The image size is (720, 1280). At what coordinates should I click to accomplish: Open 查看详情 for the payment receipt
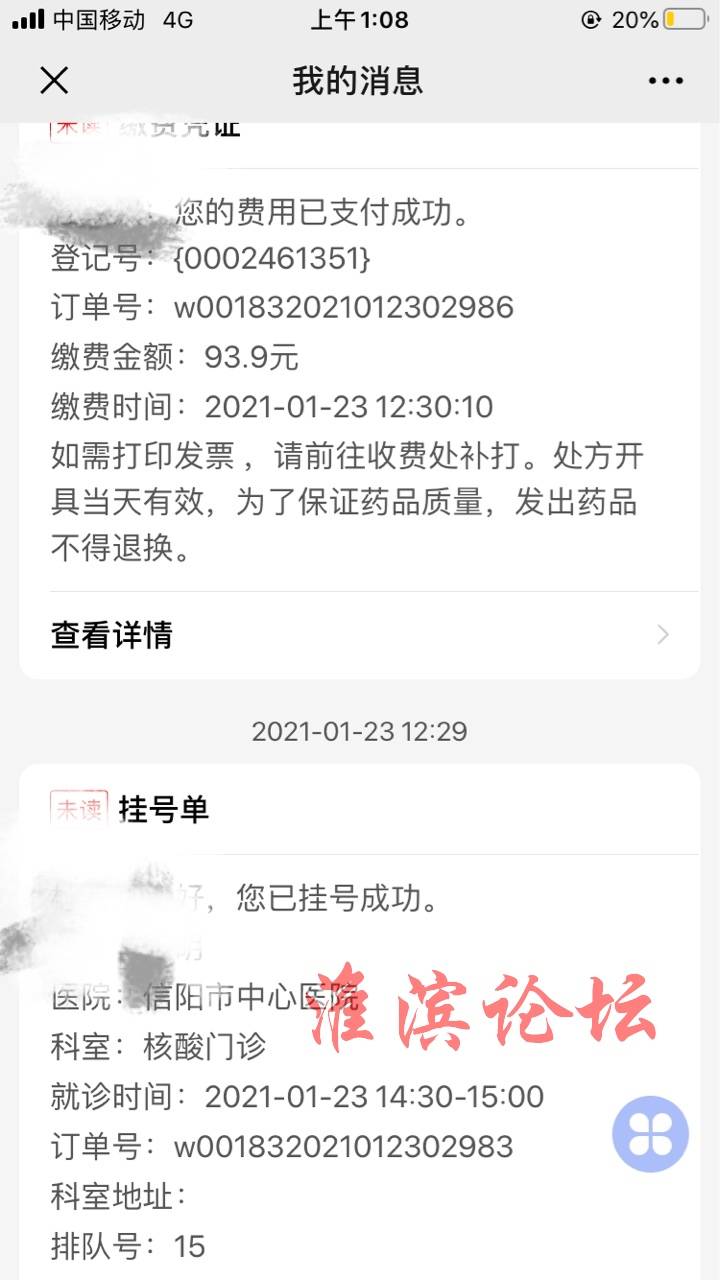point(360,635)
